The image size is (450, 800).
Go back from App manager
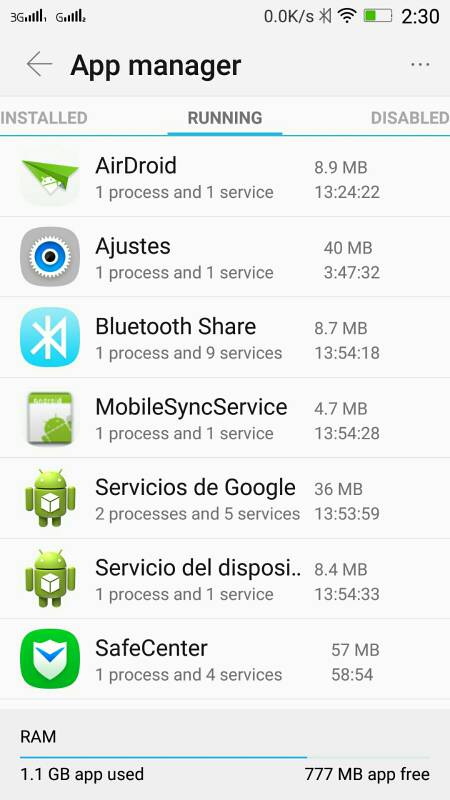tap(39, 65)
